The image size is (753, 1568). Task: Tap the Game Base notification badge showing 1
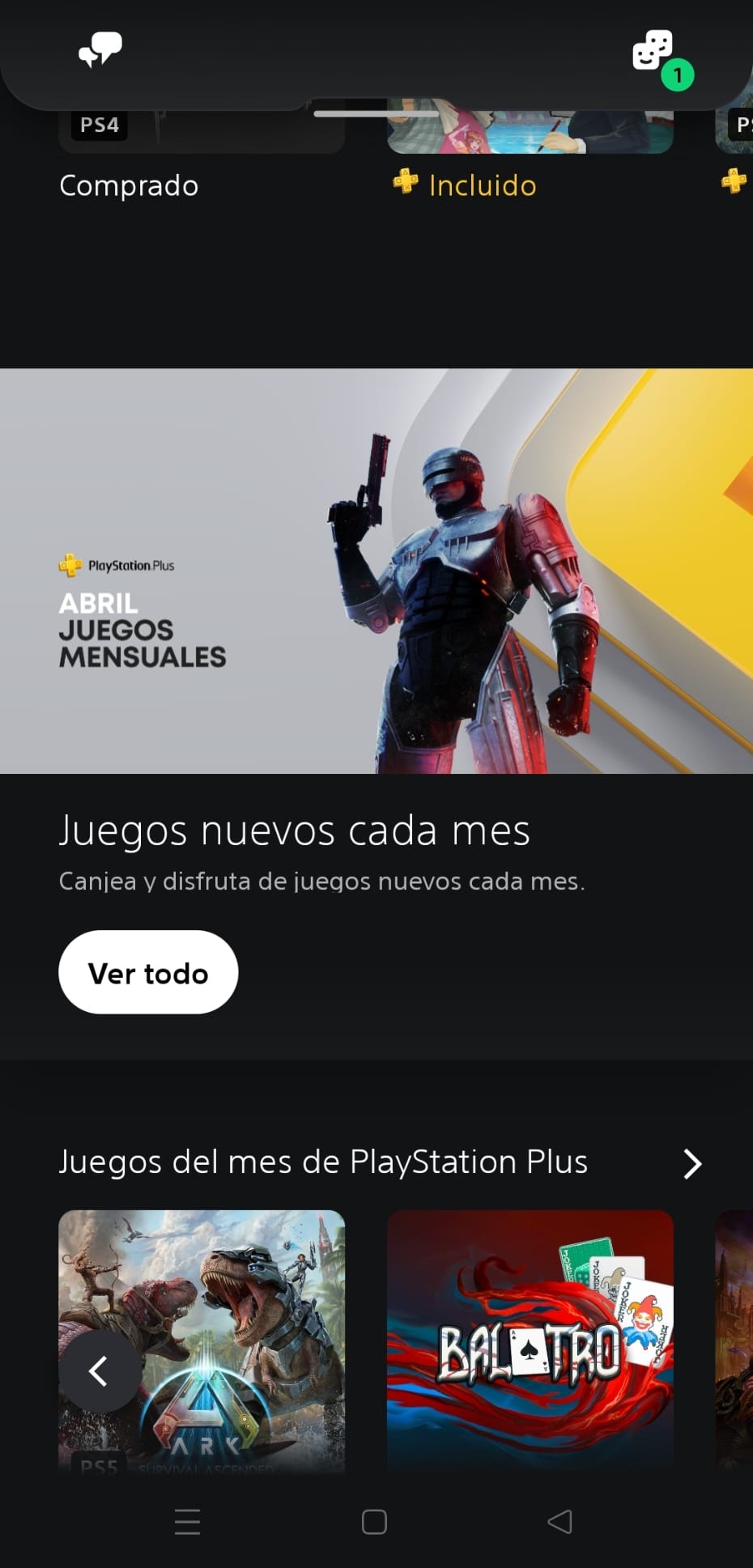pos(679,75)
